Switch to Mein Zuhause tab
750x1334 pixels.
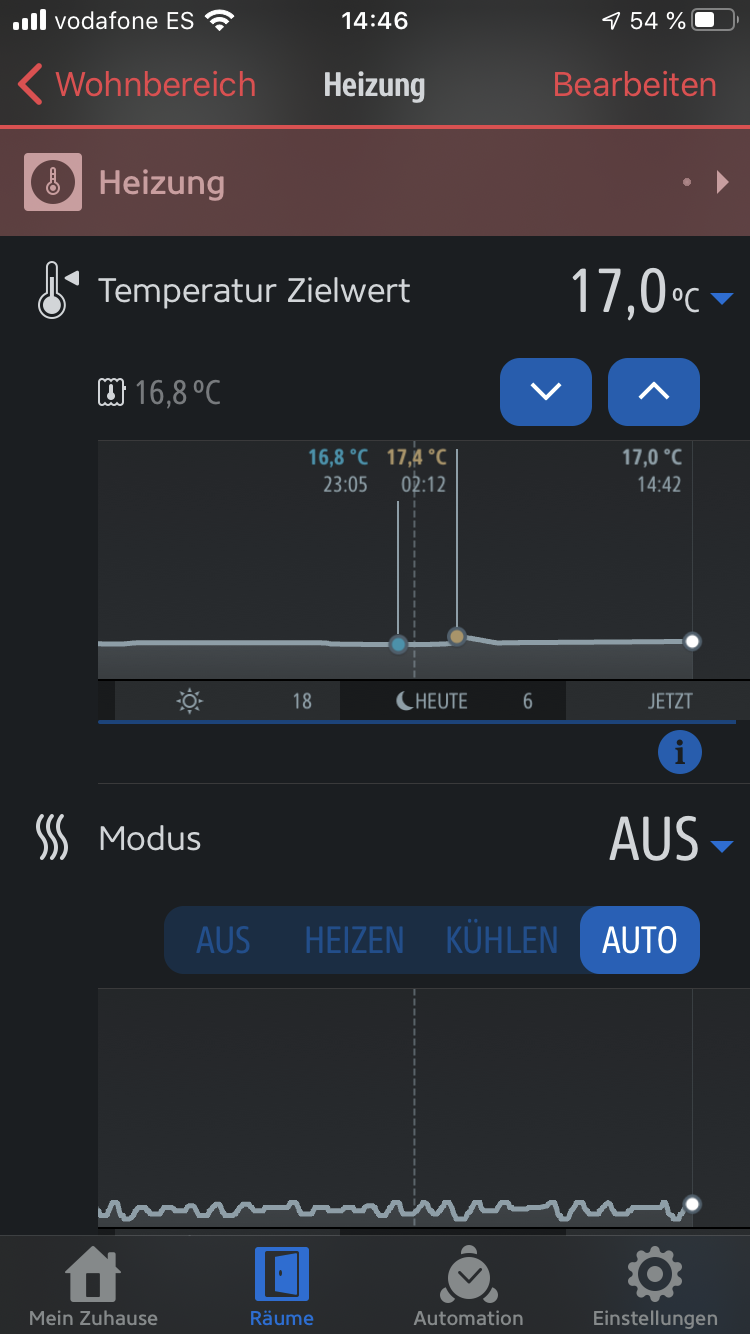pyautogui.click(x=93, y=1286)
